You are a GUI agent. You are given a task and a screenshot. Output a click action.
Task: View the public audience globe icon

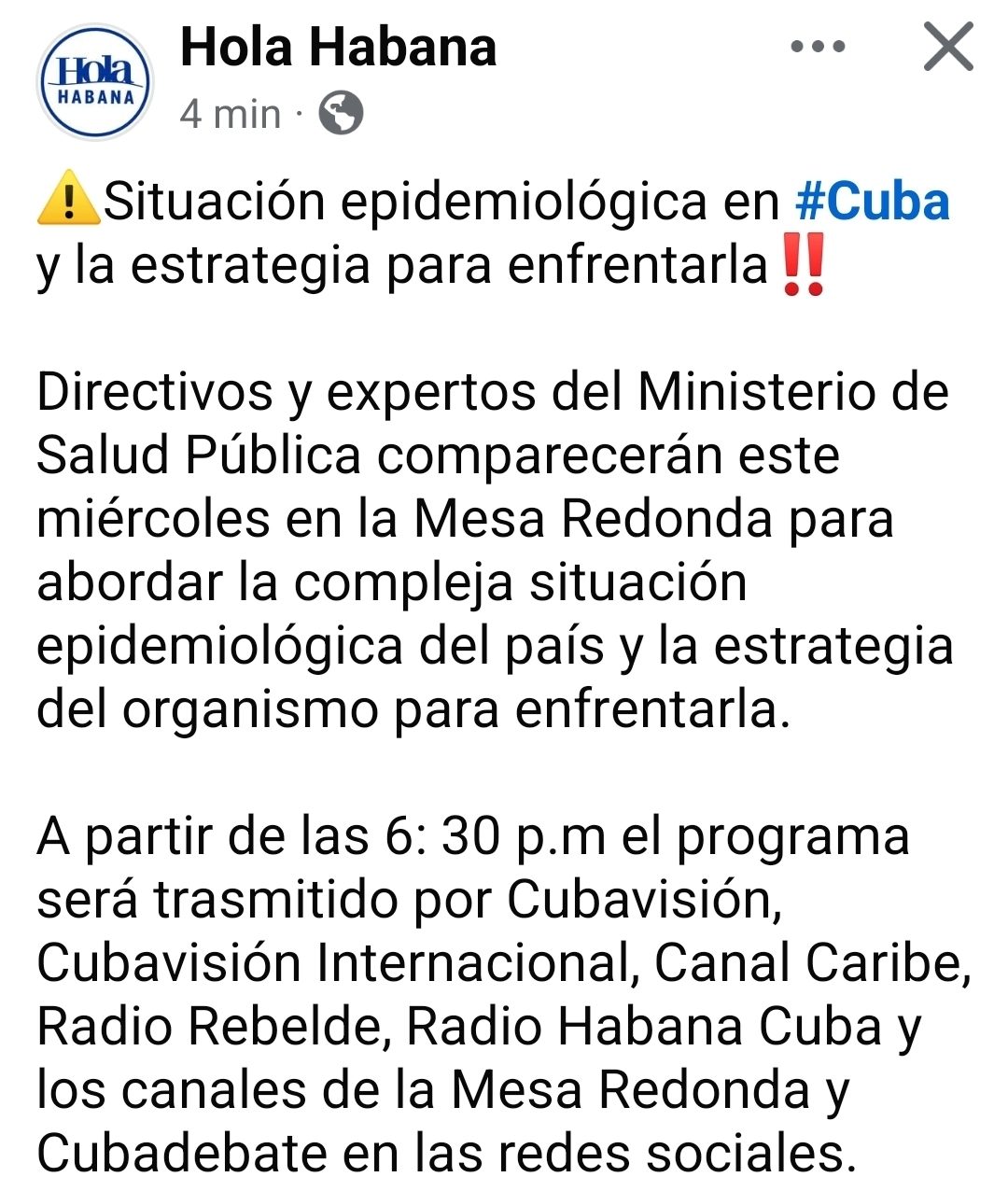(x=341, y=115)
